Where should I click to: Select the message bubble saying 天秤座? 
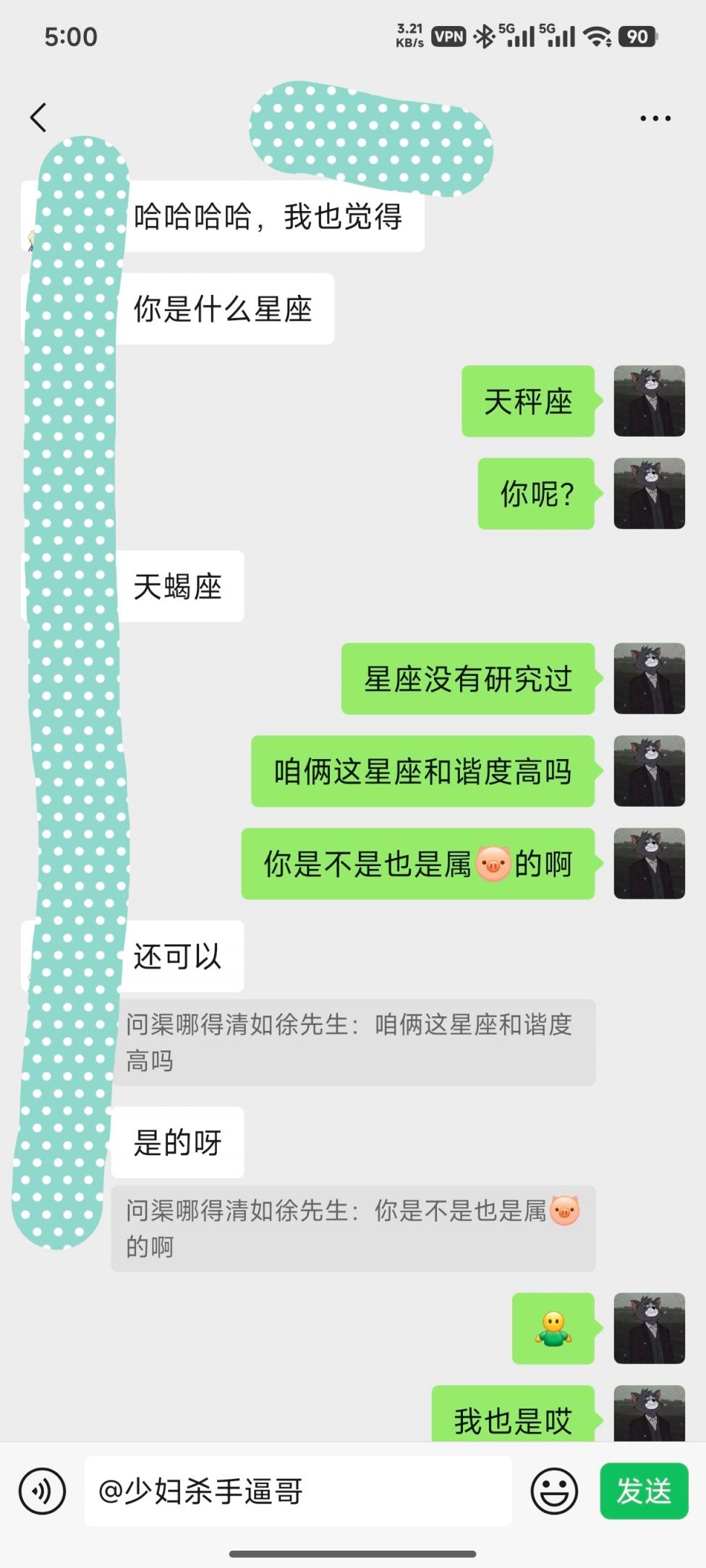click(527, 403)
